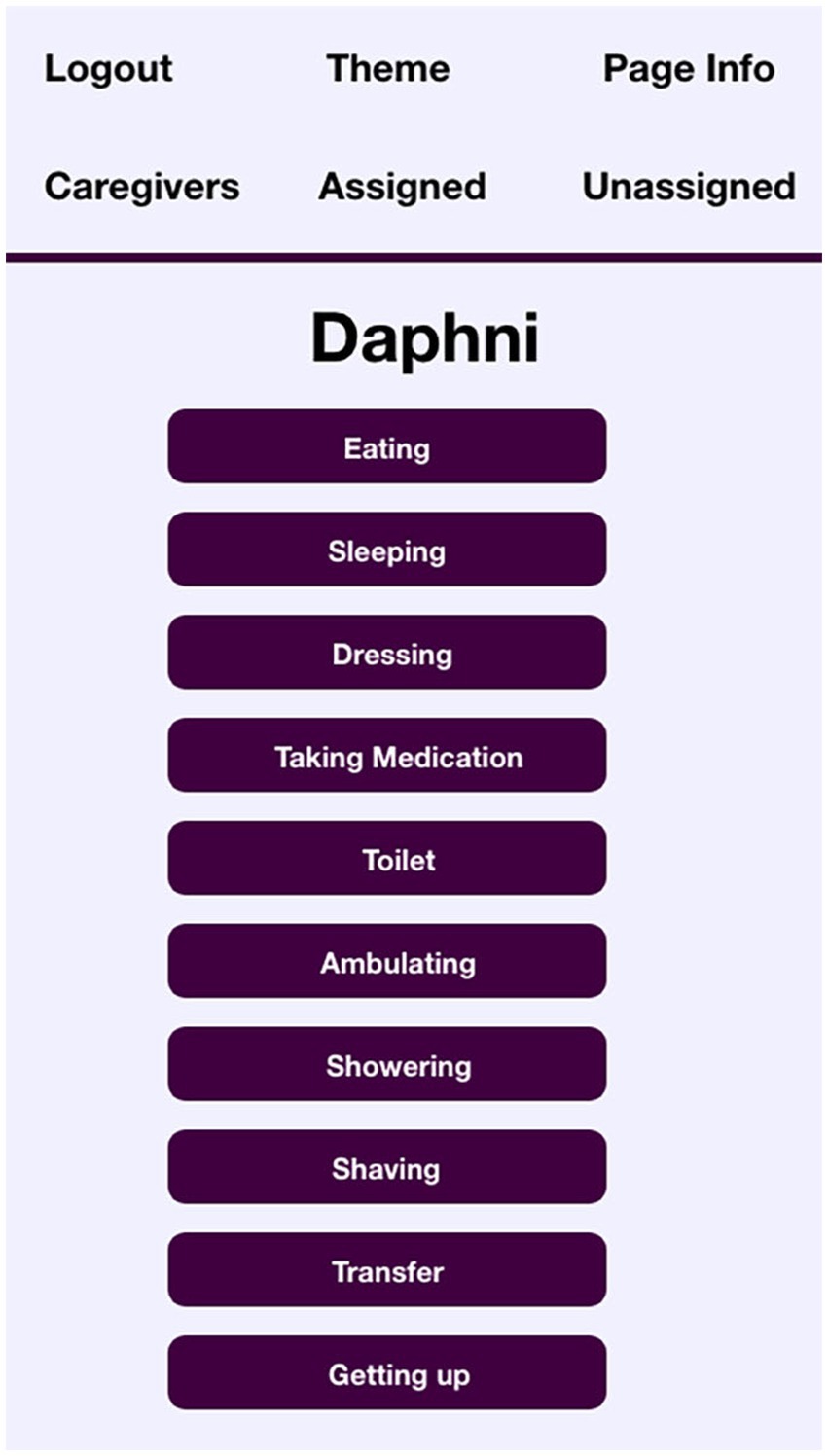Choose the Showering activity
Viewport: 828px width, 1456px height.
[x=387, y=1065]
